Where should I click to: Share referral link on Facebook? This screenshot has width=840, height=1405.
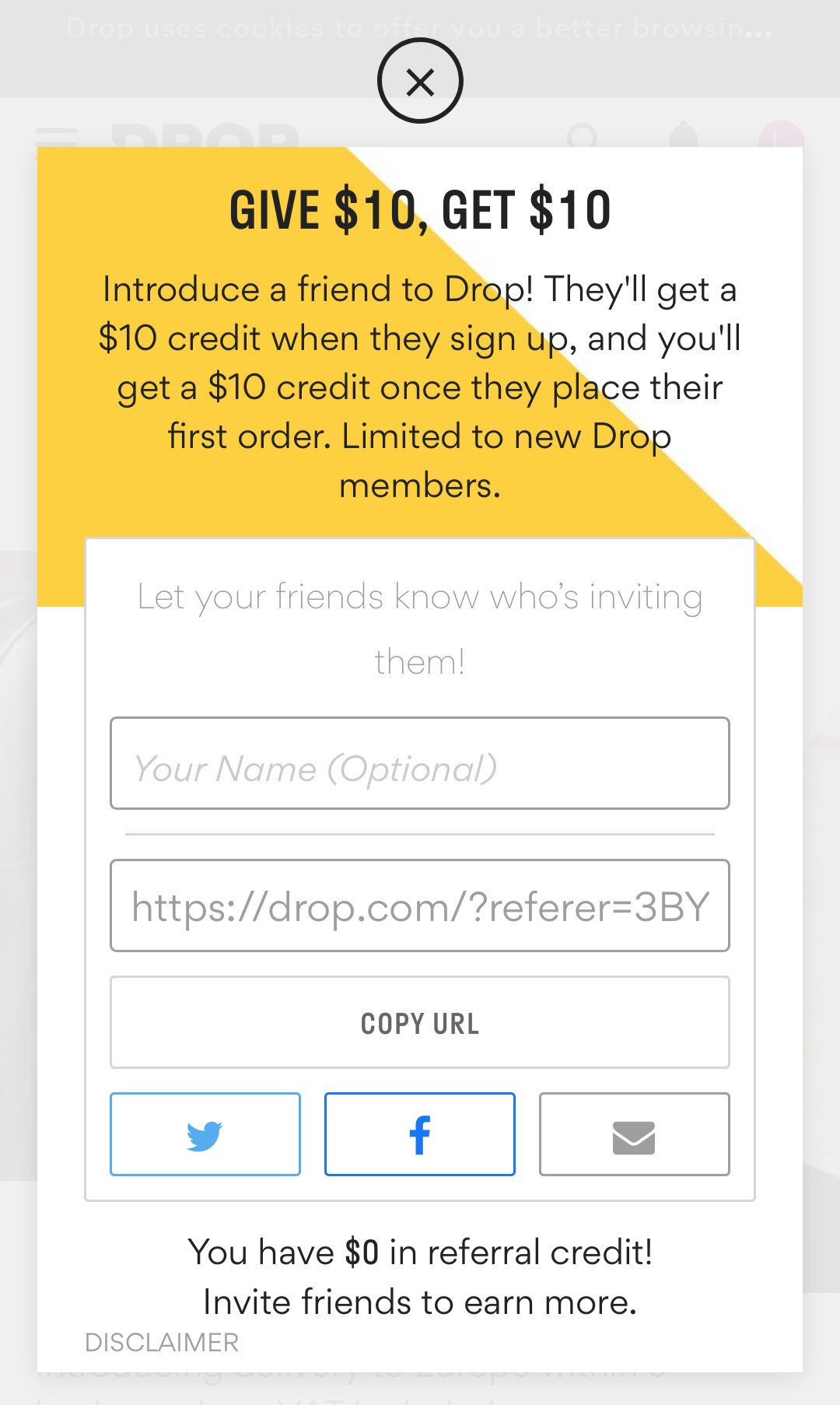(420, 1134)
